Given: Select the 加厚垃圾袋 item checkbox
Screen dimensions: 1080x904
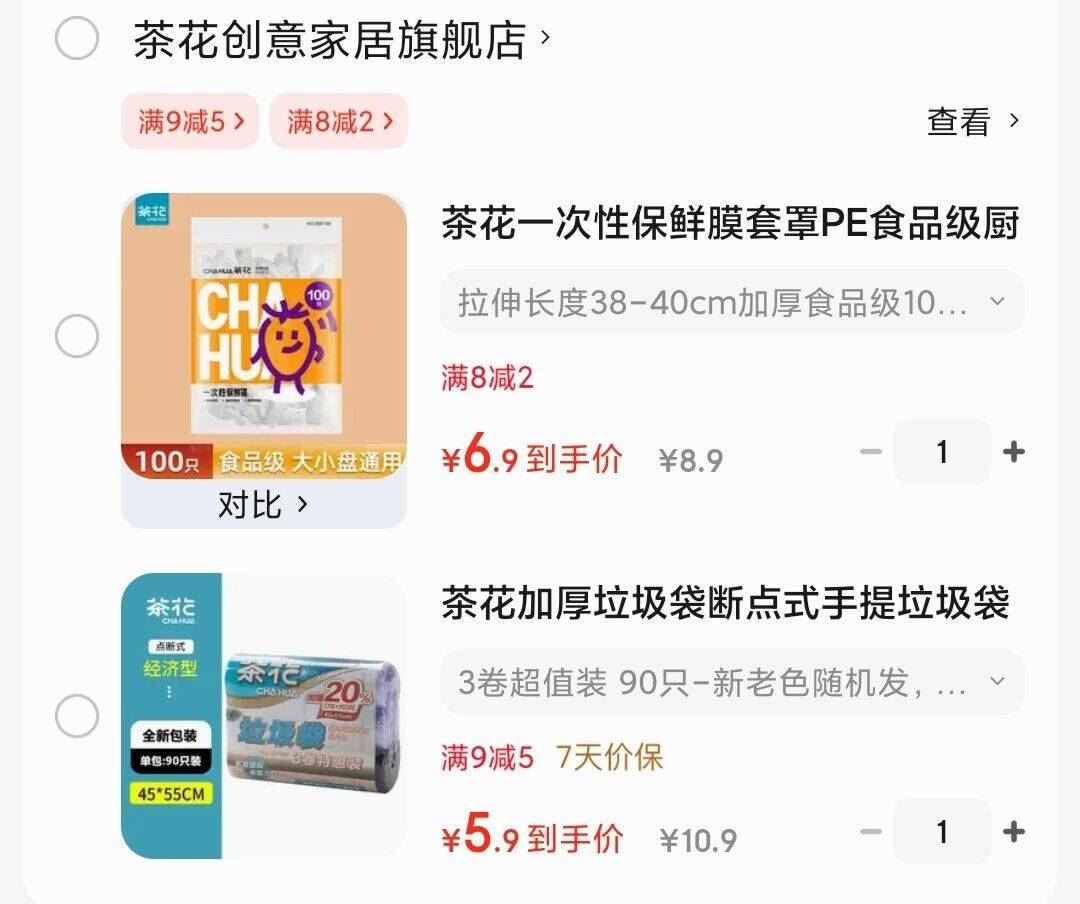Looking at the screenshot, I should pos(76,716).
